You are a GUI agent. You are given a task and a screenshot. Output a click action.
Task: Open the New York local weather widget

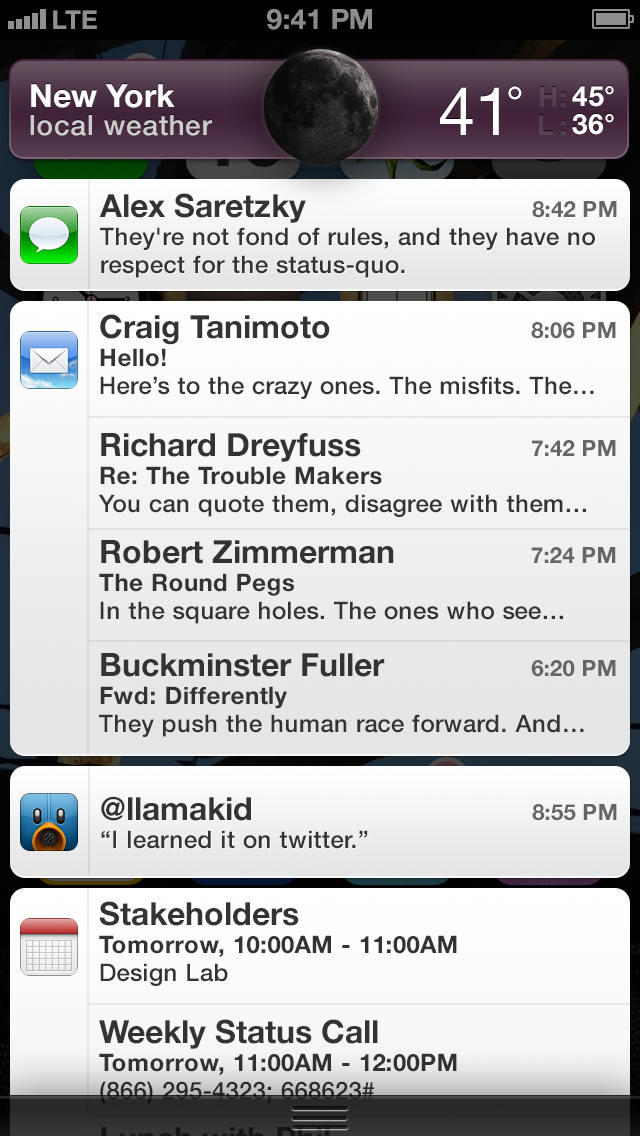[x=320, y=110]
